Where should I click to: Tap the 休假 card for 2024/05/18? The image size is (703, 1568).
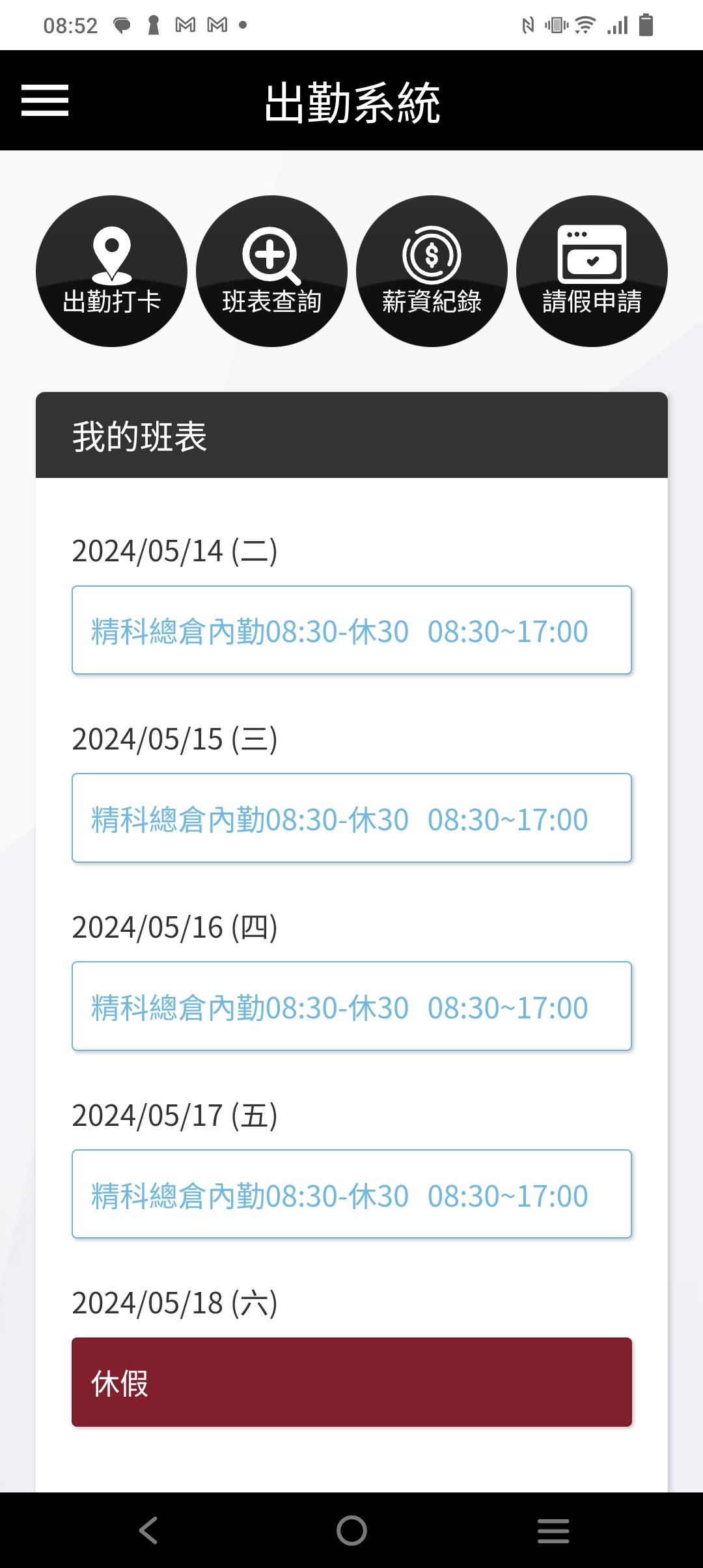pos(351,1382)
